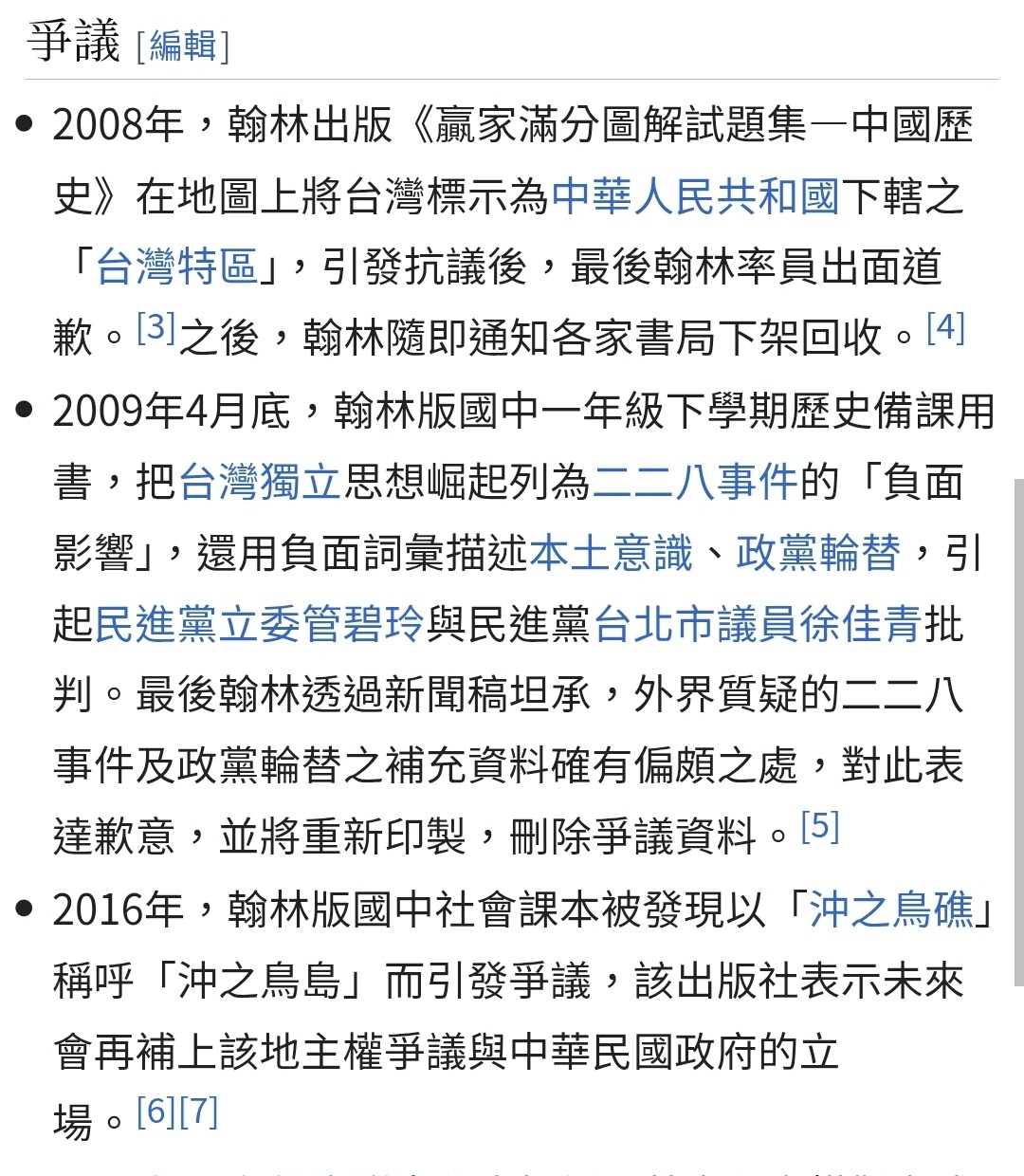1024x1176 pixels.
Task: Open citation reference [7]
Action: (x=199, y=1112)
